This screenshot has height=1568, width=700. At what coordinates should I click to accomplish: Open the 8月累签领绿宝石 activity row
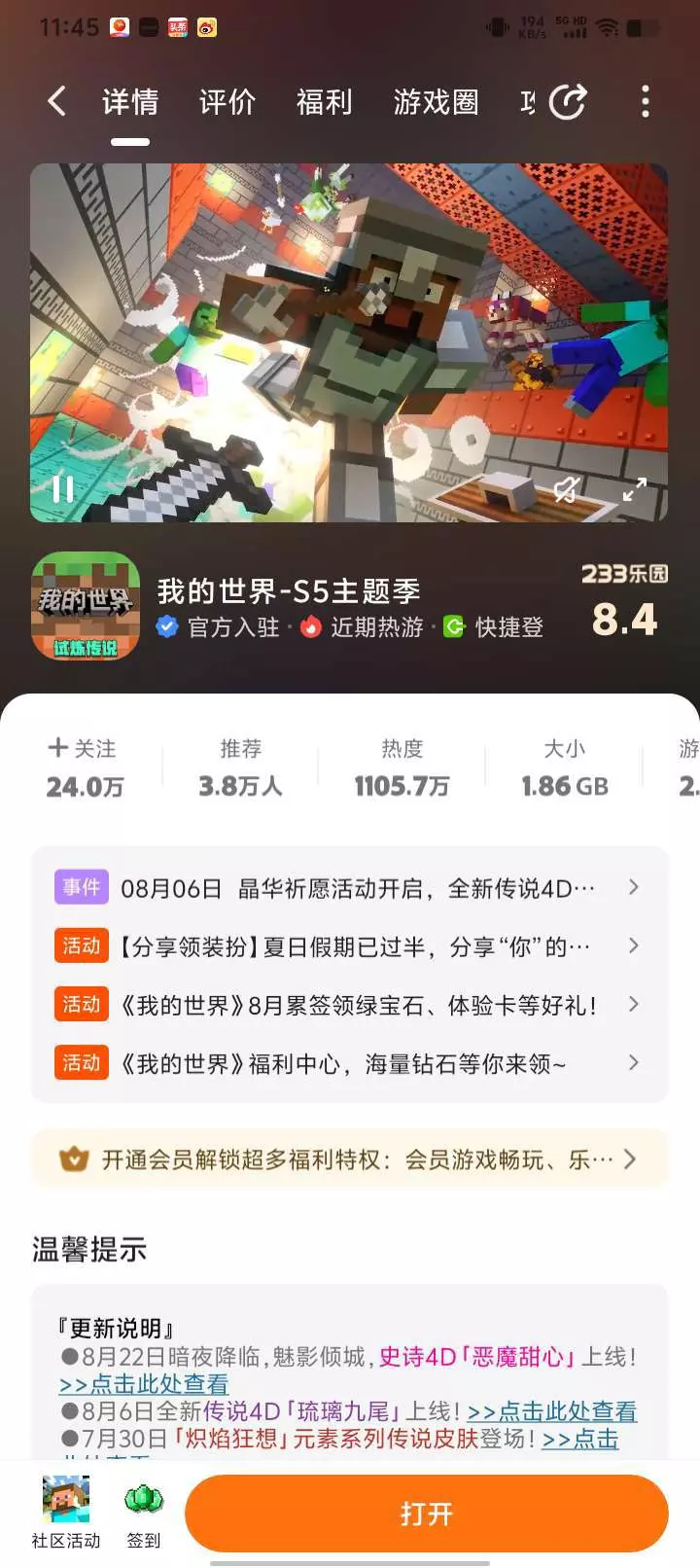click(x=350, y=1004)
